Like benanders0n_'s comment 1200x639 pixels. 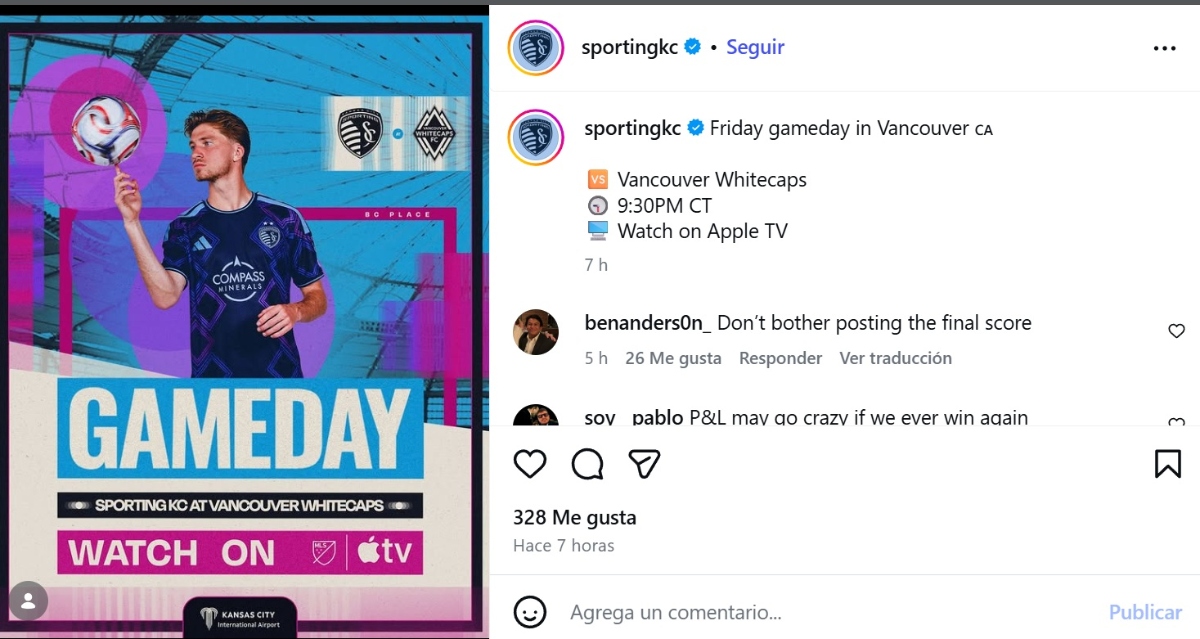click(x=1176, y=331)
